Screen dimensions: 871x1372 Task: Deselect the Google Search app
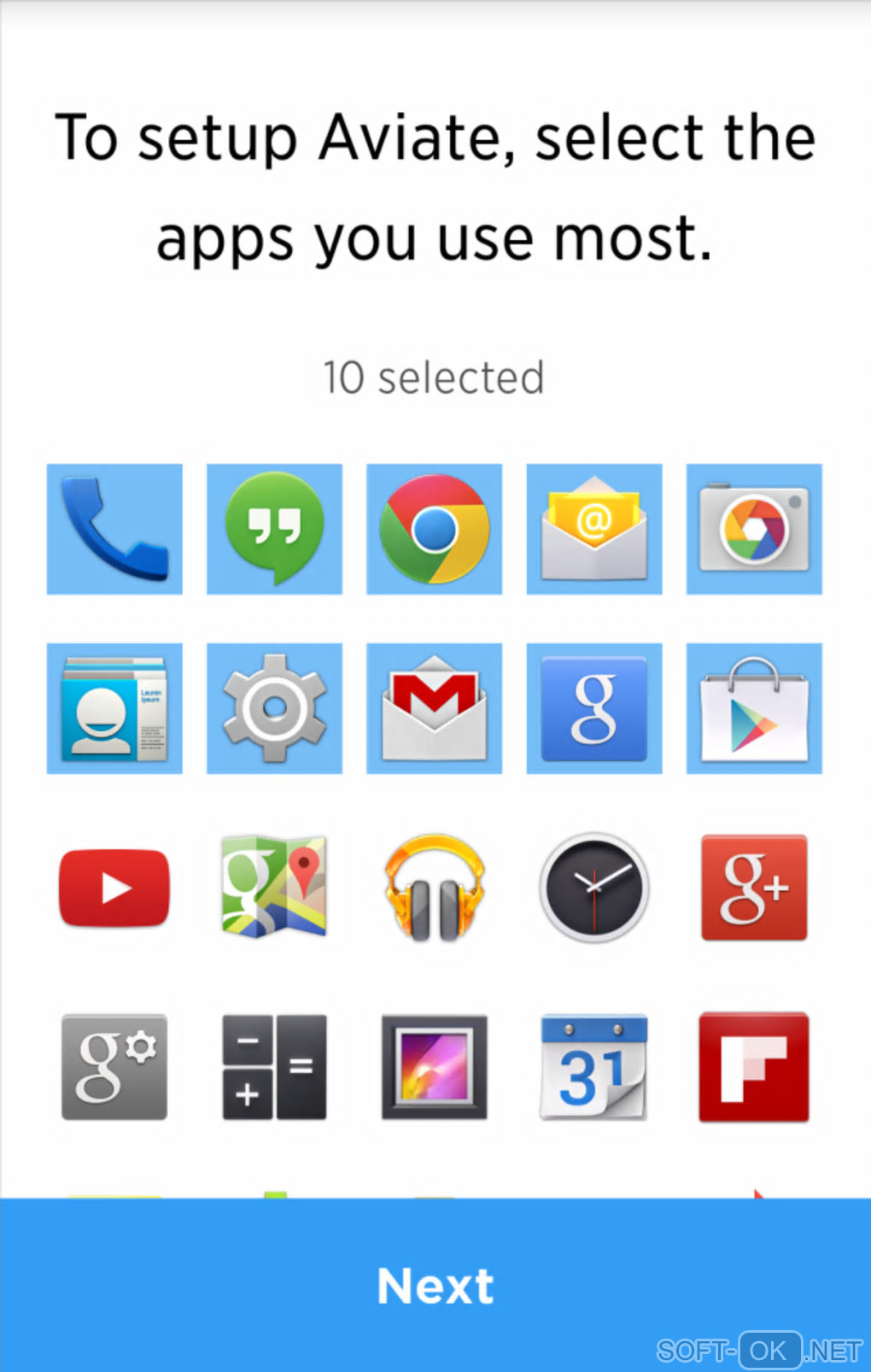click(x=594, y=708)
